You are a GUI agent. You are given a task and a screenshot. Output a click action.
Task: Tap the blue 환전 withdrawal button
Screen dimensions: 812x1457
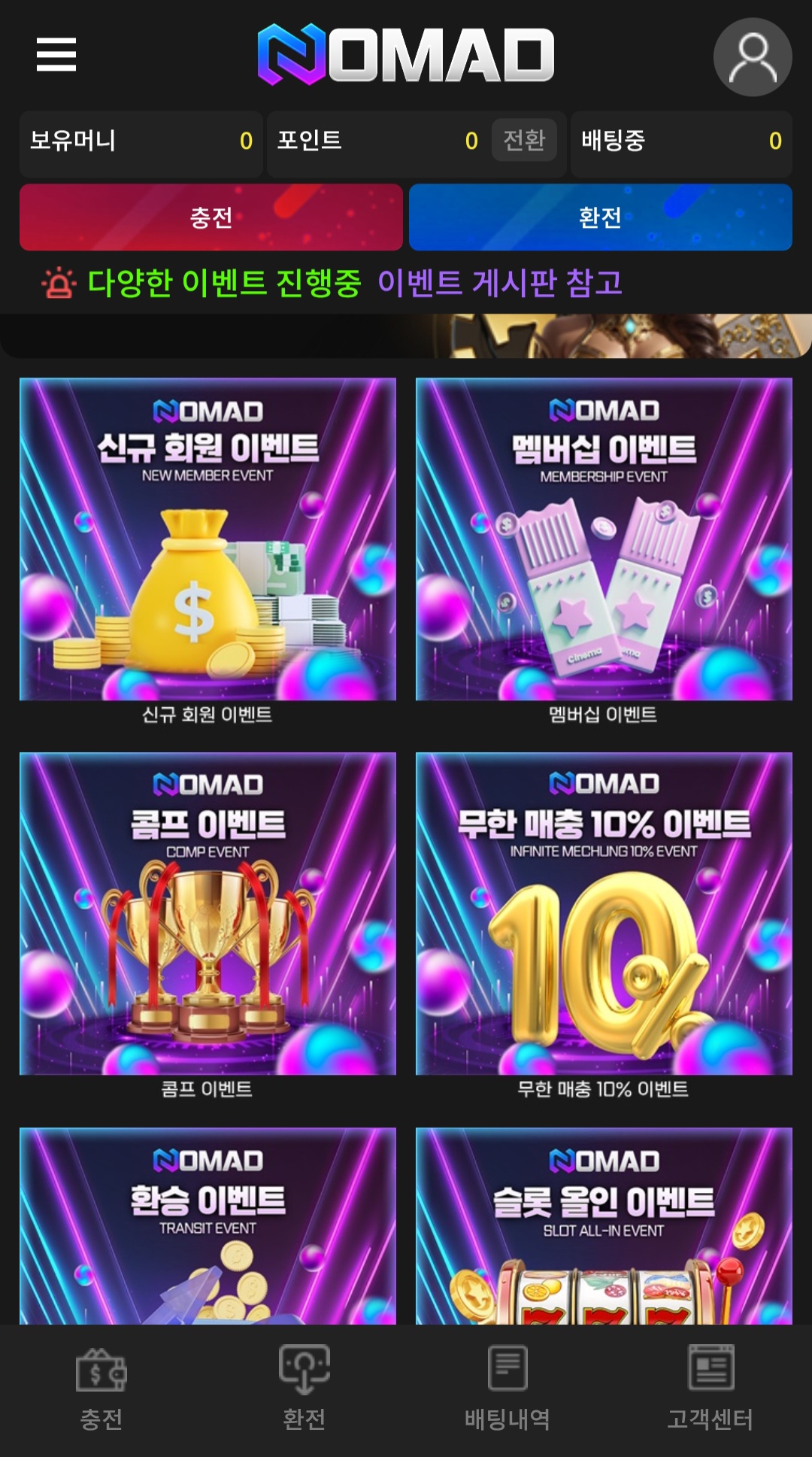[600, 217]
